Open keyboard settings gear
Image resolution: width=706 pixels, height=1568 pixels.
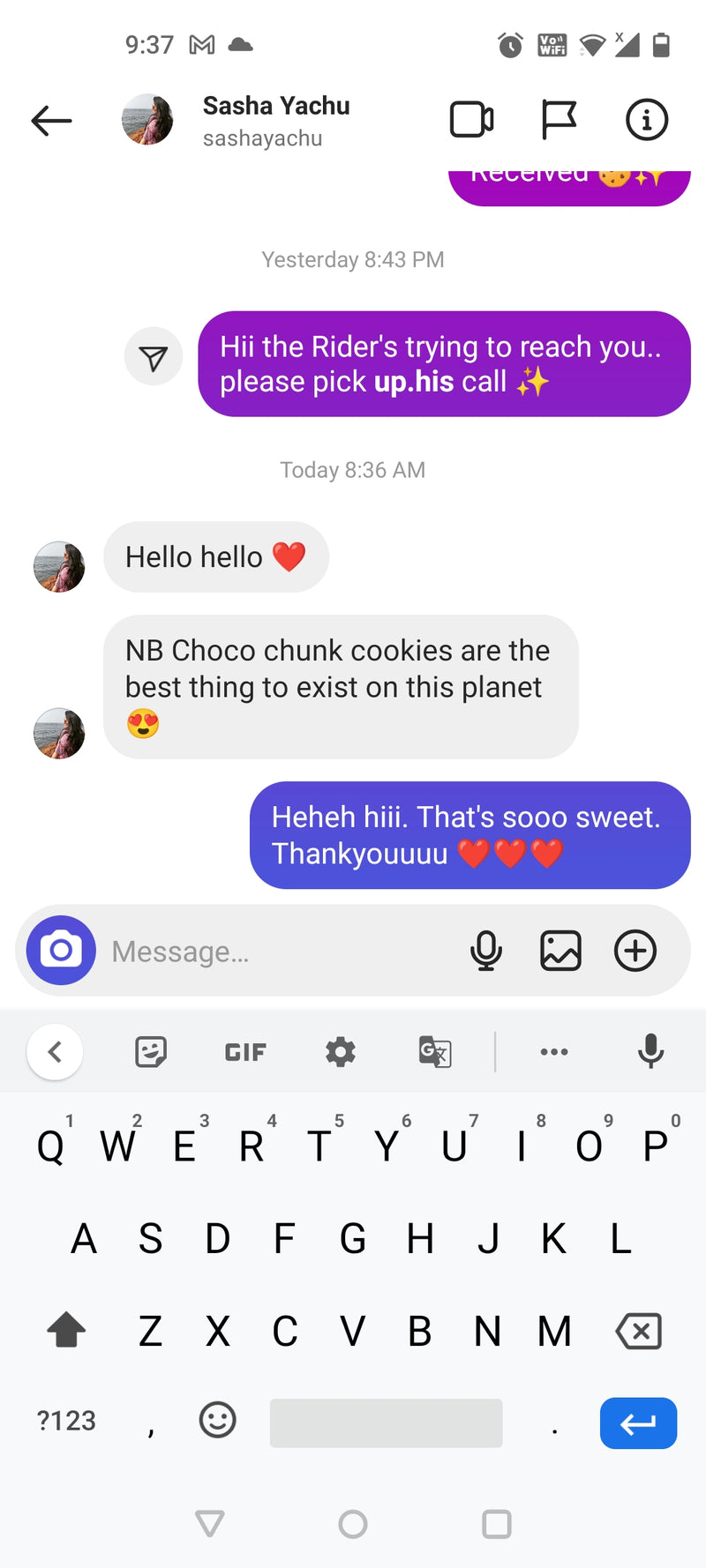pos(340,1052)
